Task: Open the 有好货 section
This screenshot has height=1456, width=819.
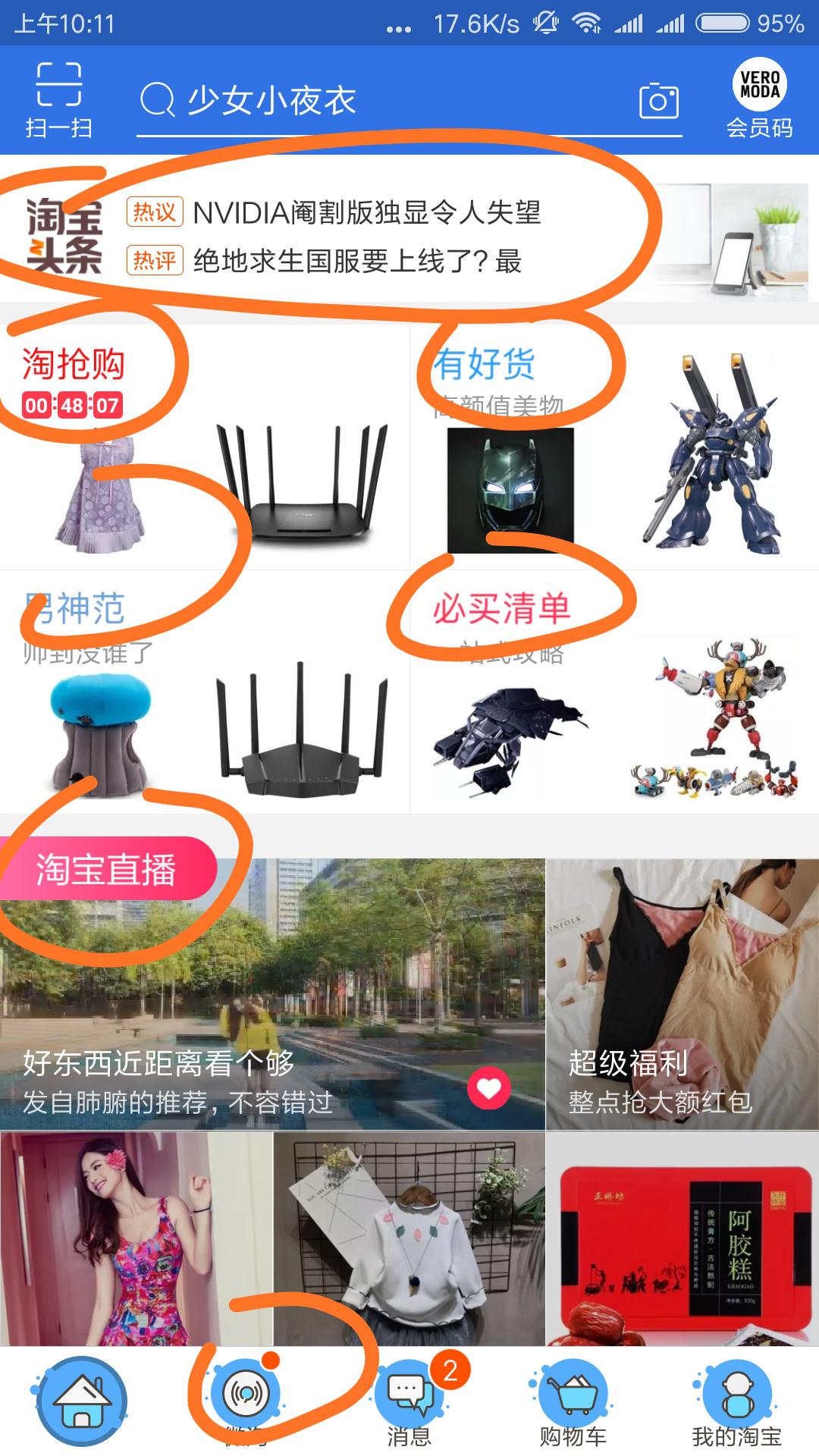Action: click(x=485, y=366)
